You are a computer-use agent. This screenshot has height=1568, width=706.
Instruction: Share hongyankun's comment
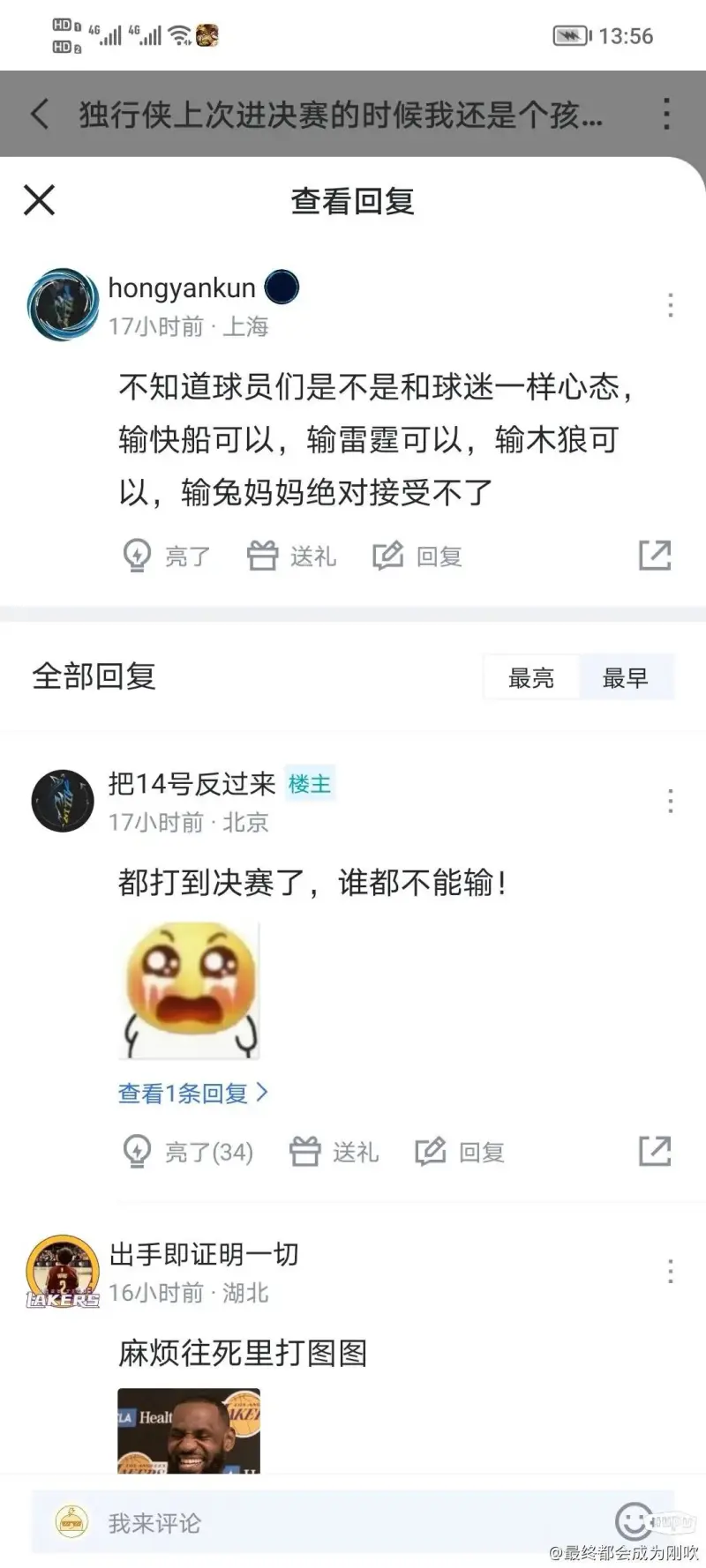(x=655, y=555)
